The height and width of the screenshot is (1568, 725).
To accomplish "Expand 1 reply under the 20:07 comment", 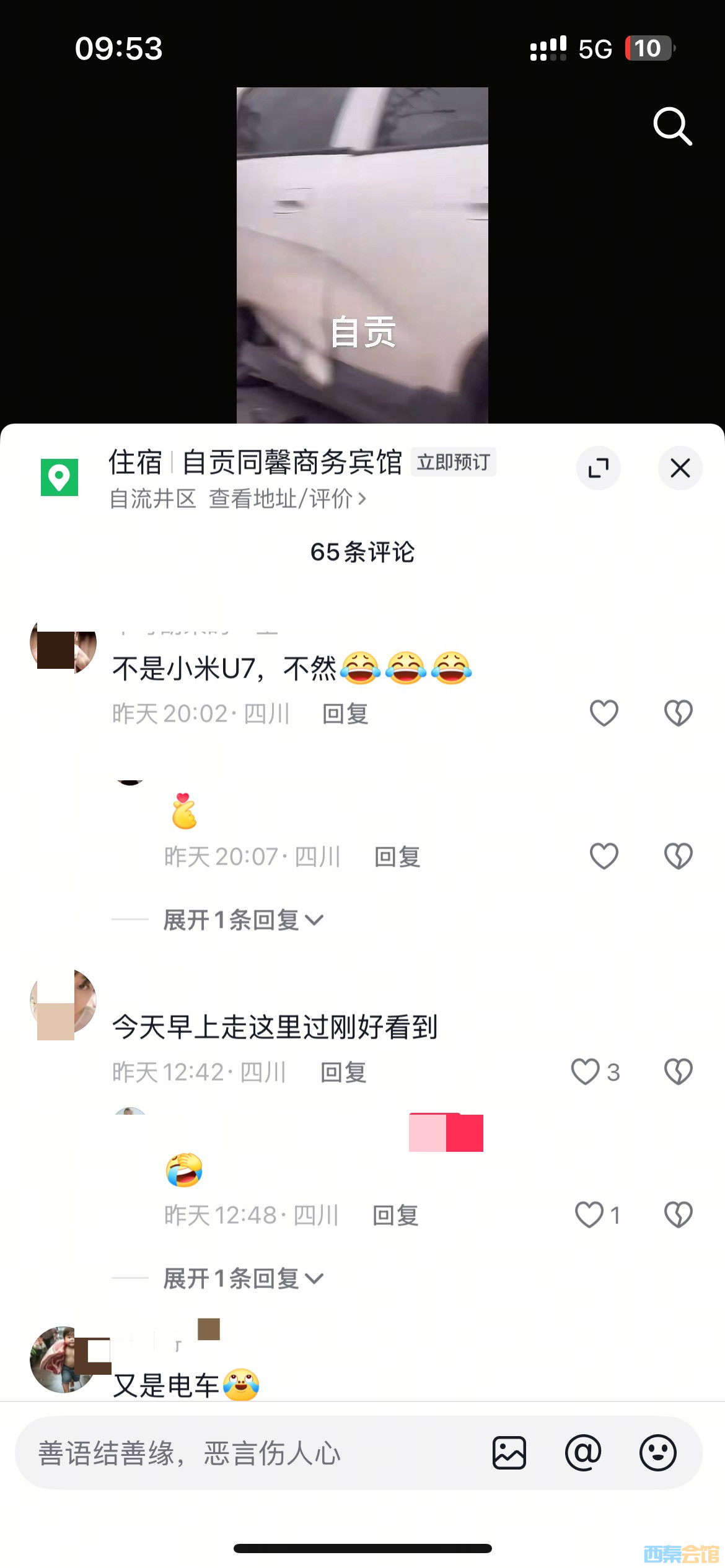I will (243, 920).
